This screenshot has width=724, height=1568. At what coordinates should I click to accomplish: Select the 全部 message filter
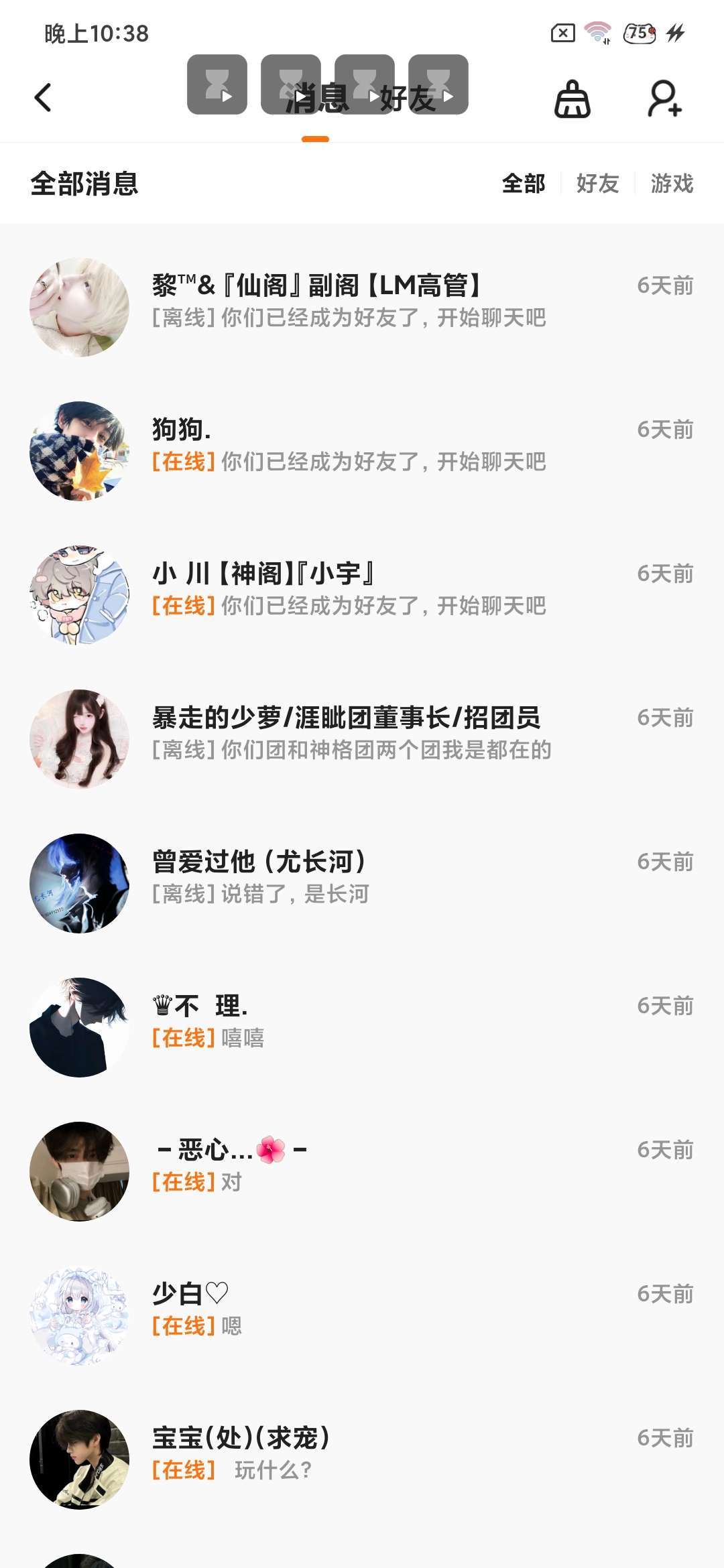click(x=524, y=184)
